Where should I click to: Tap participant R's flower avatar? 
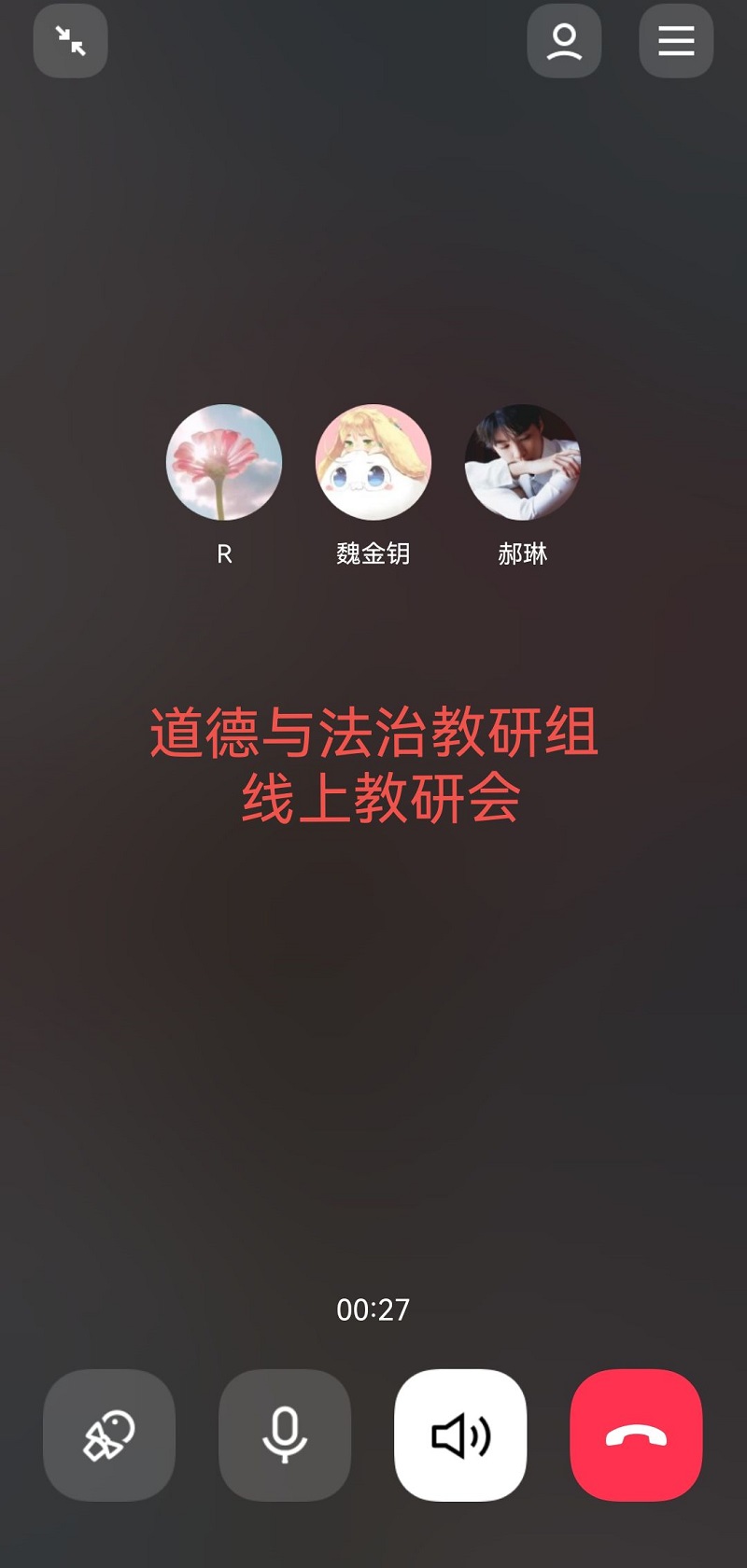[224, 462]
